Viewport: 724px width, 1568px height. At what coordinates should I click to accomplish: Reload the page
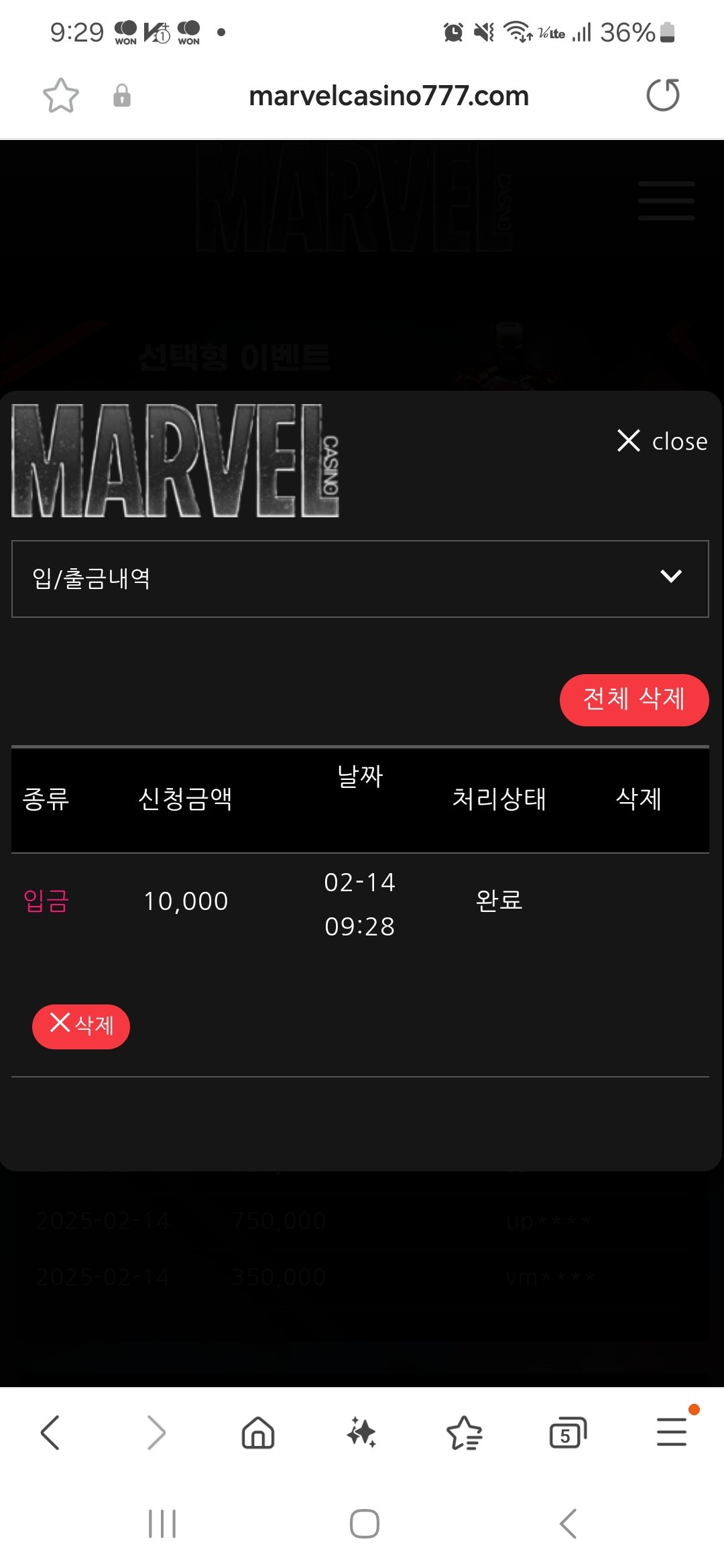[x=662, y=95]
